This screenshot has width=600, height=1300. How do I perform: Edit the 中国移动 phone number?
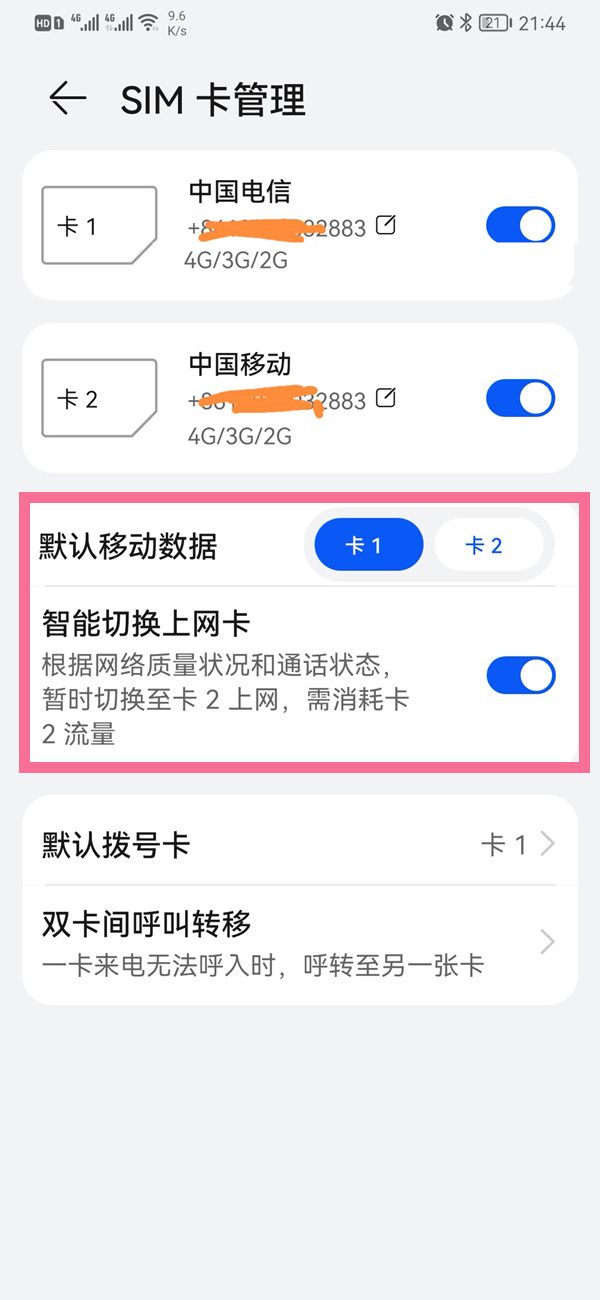[x=385, y=398]
